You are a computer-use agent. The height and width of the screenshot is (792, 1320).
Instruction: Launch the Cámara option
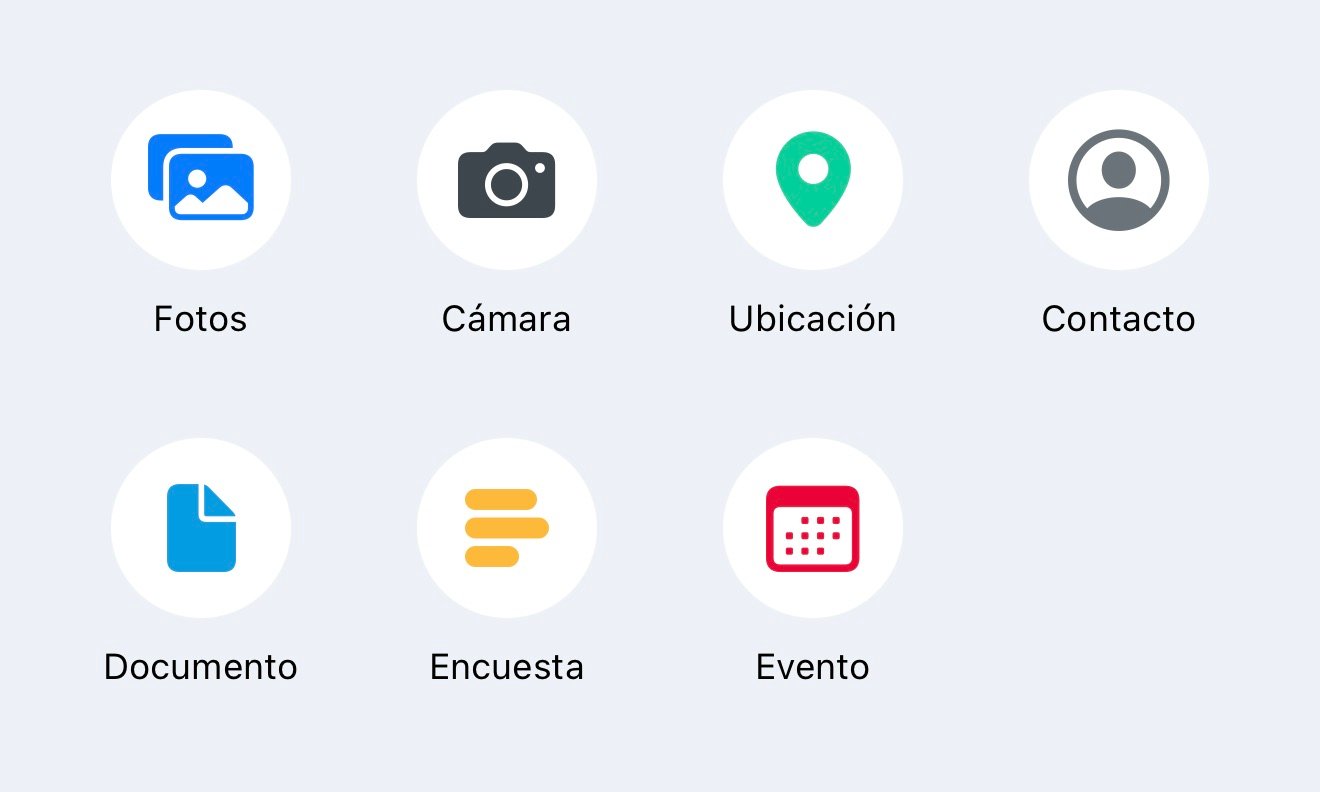[x=507, y=180]
